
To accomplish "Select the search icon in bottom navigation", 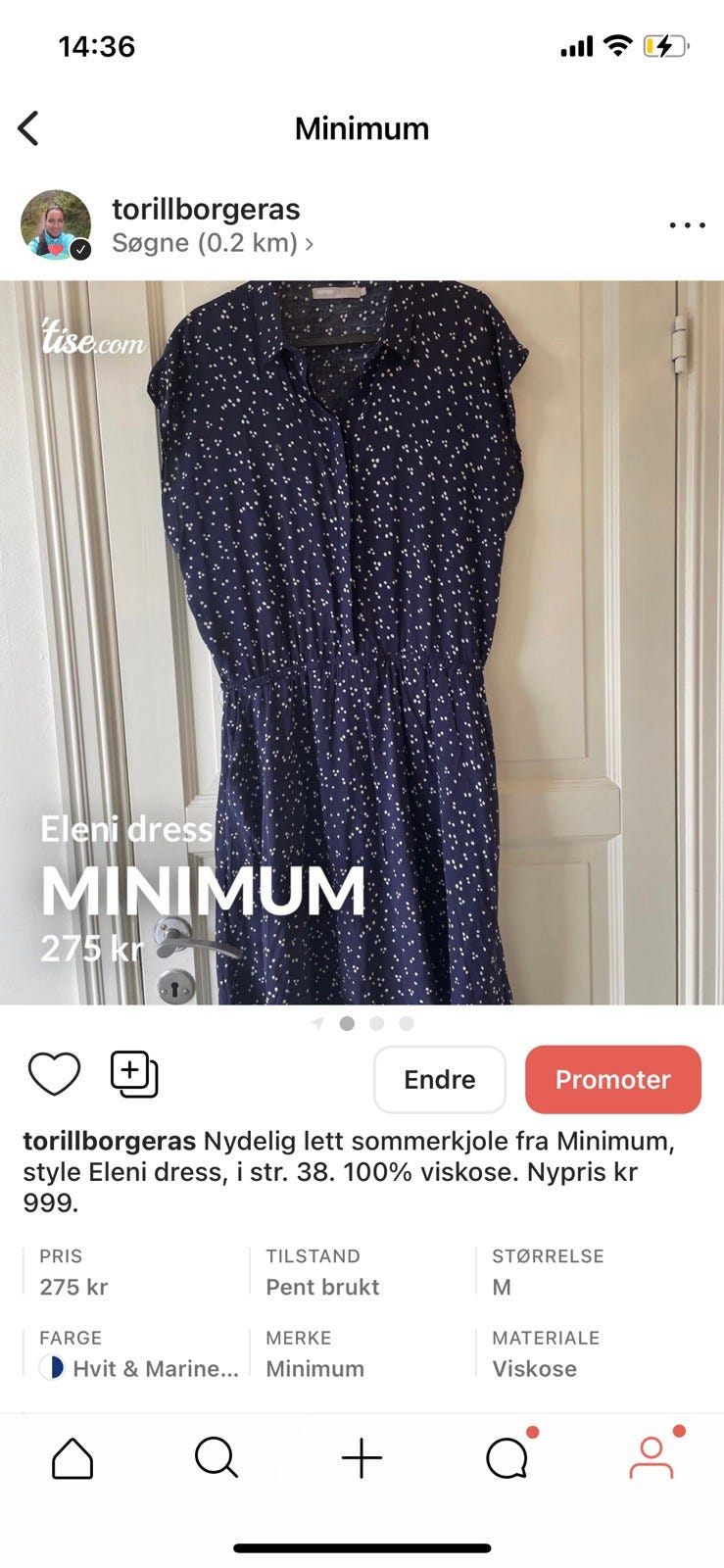I will tap(217, 1457).
